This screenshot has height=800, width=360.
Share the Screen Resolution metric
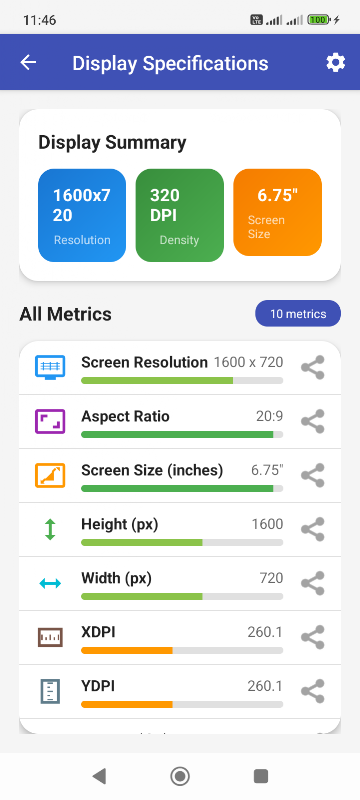coord(313,367)
